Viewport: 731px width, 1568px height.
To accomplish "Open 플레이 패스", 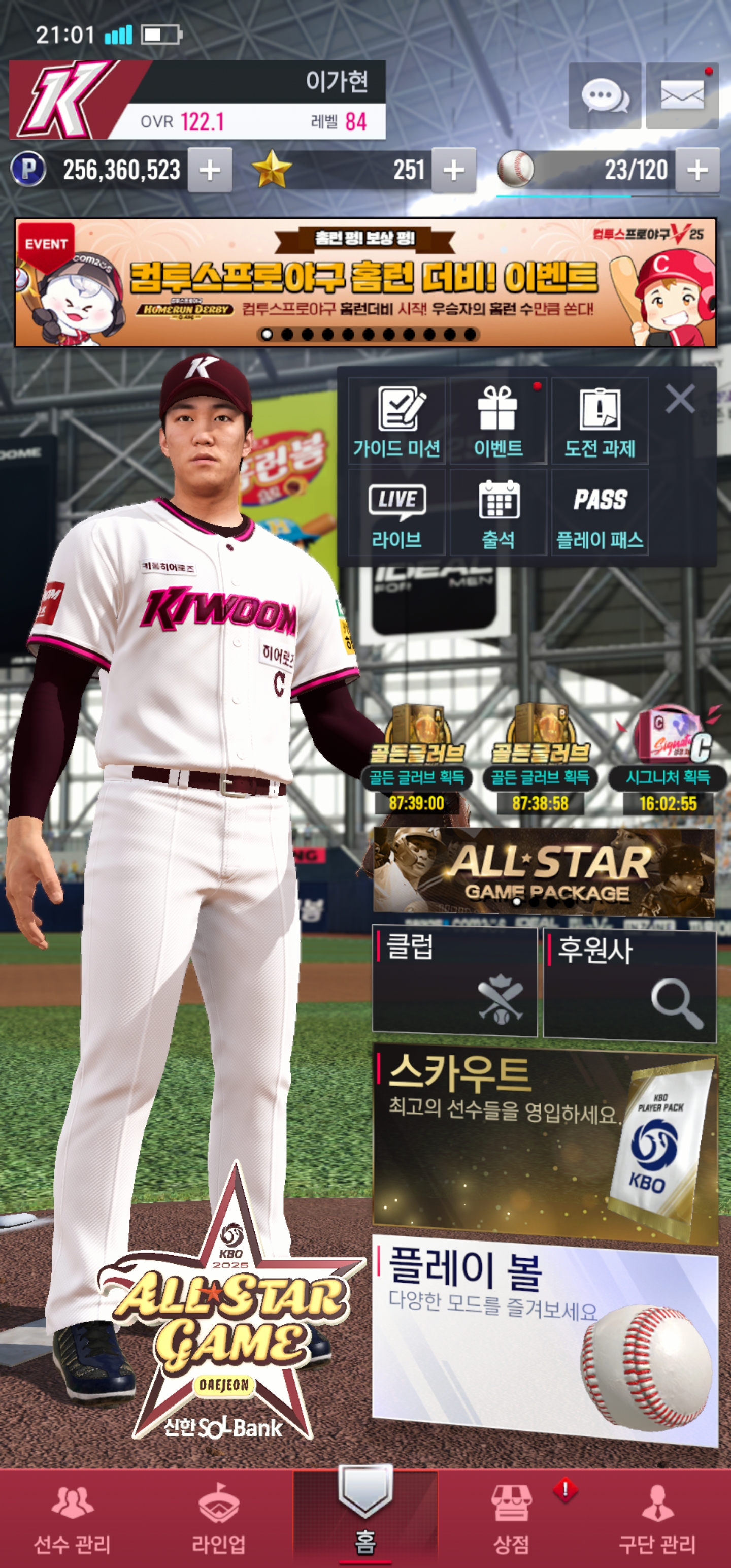I will [x=600, y=513].
